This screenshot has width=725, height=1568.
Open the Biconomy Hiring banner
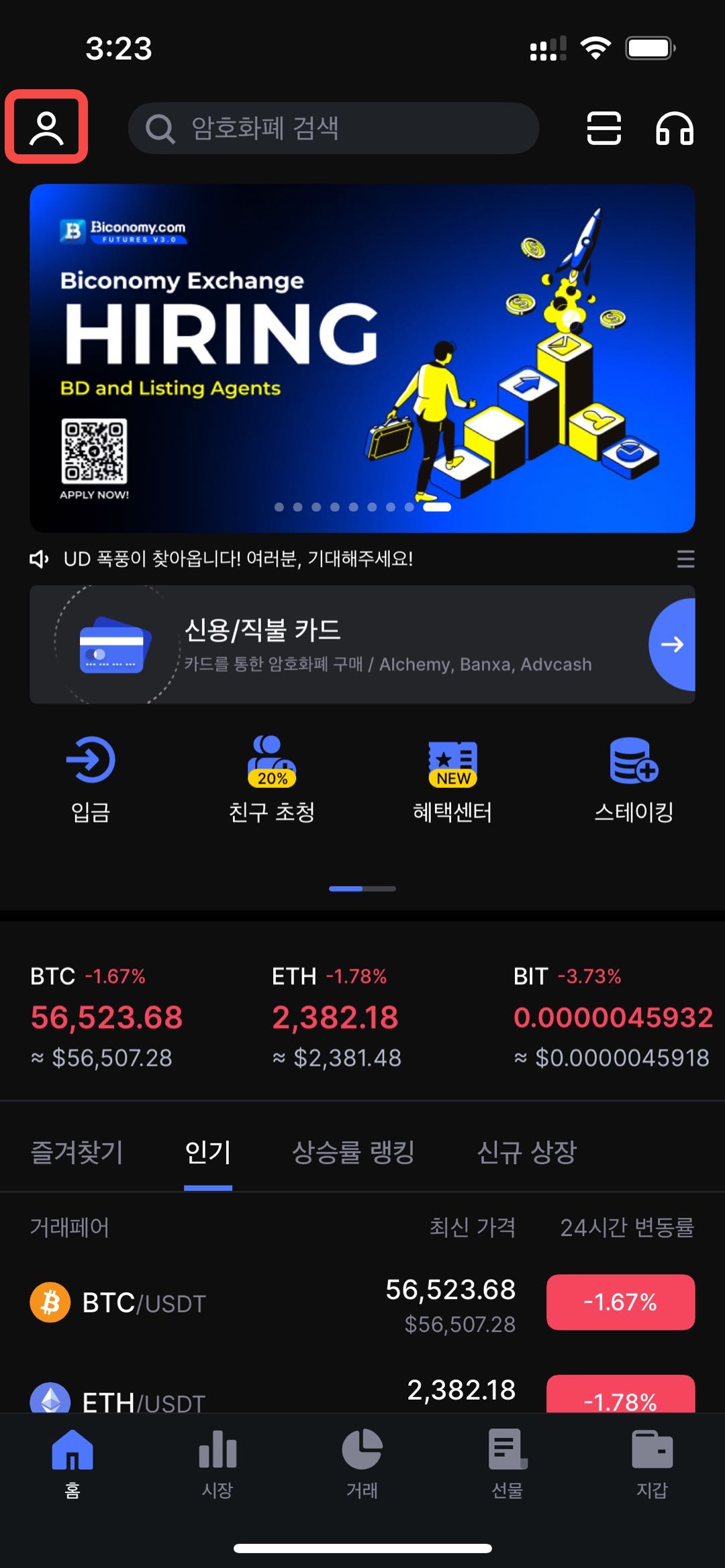(x=362, y=358)
